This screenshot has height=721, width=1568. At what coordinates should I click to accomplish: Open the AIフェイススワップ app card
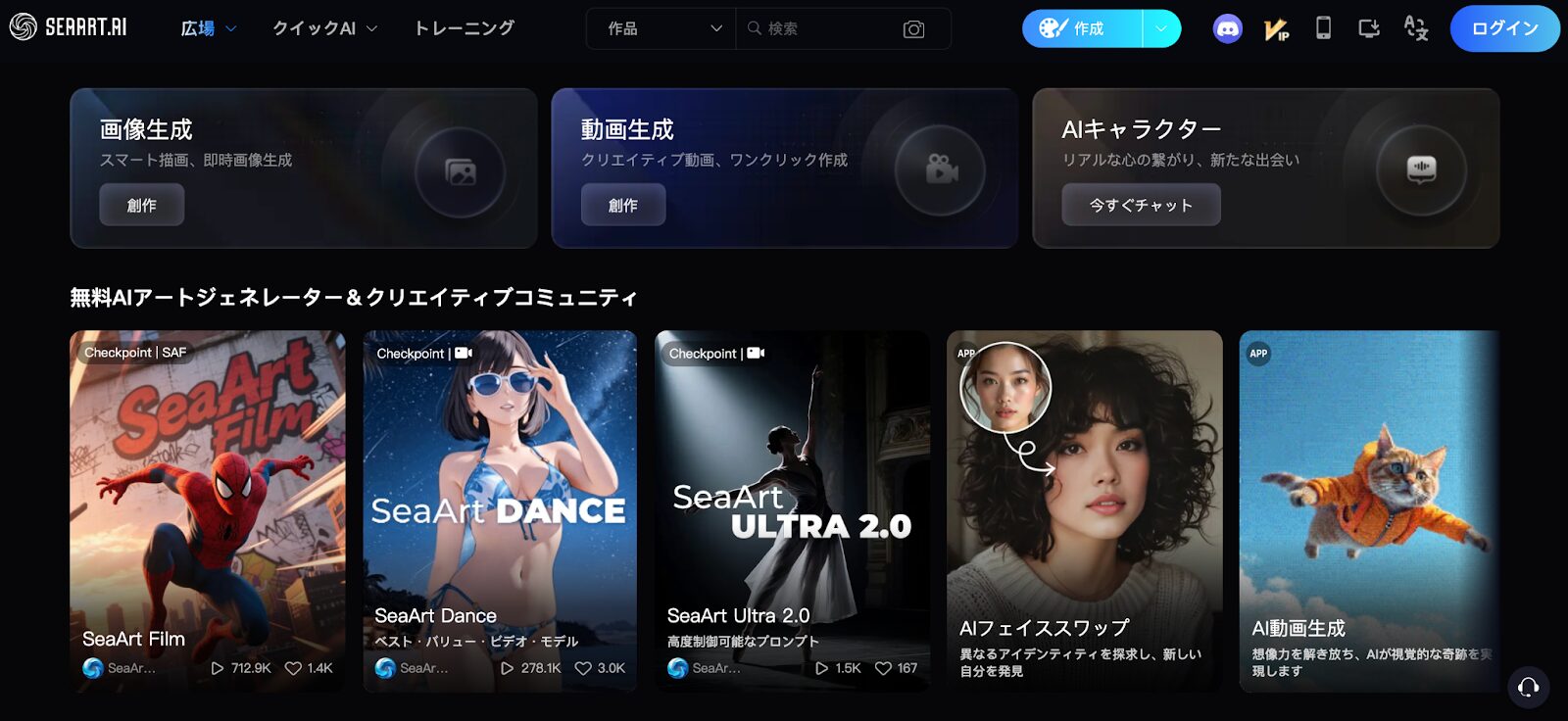[1084, 509]
